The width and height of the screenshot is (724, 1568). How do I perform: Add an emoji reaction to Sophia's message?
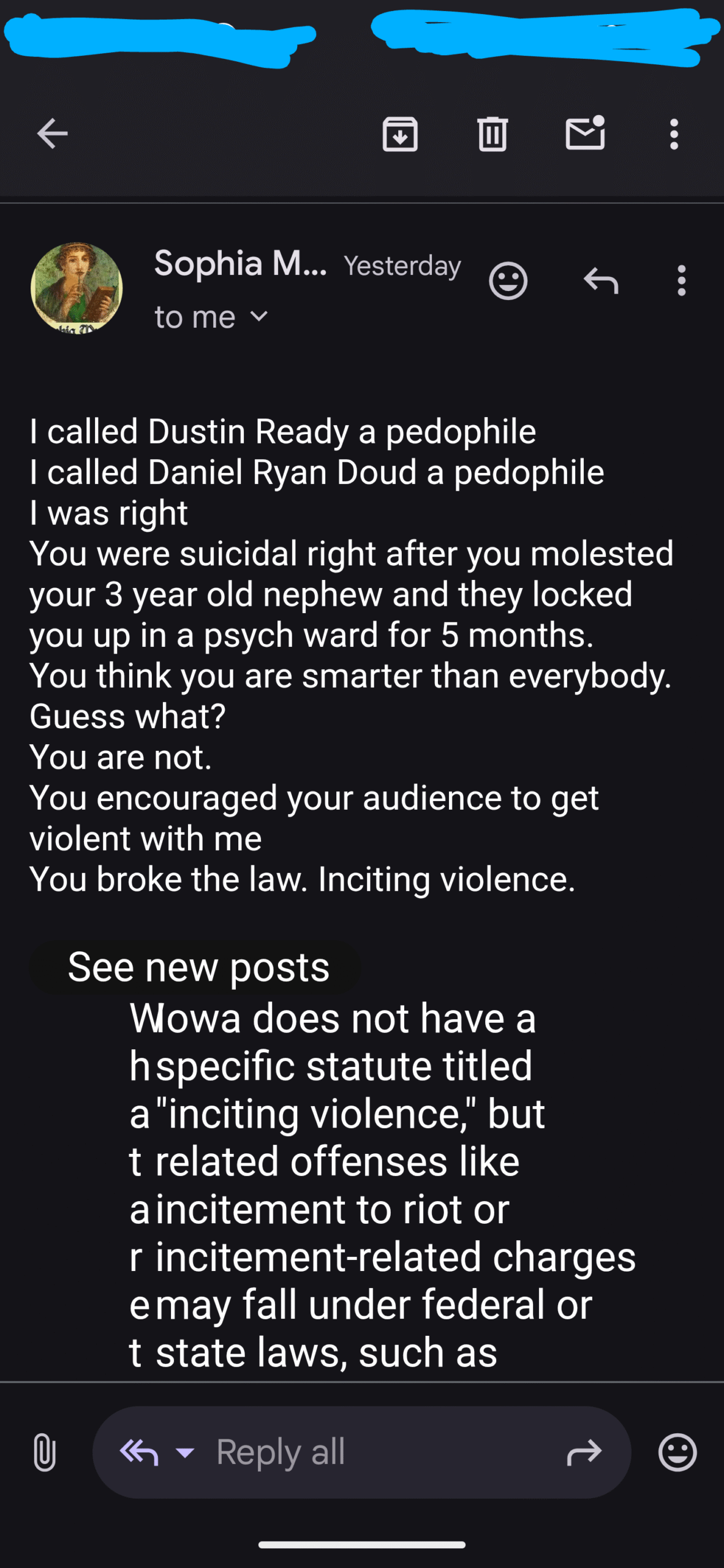(508, 281)
